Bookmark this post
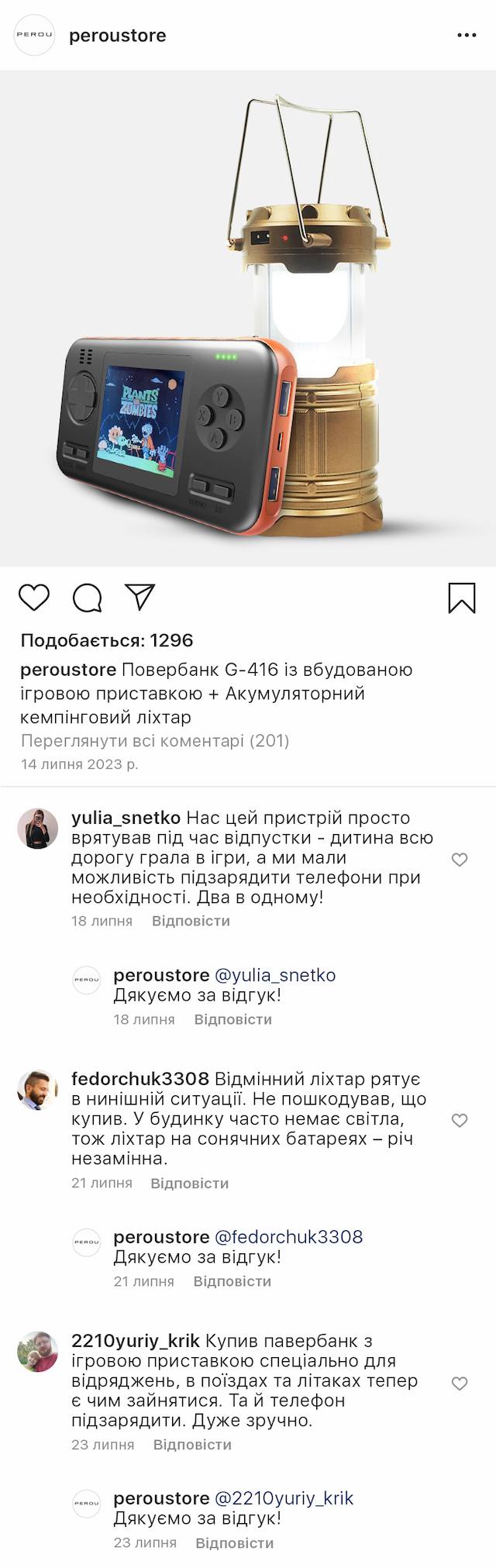Image resolution: width=496 pixels, height=1568 pixels. pyautogui.click(x=462, y=598)
